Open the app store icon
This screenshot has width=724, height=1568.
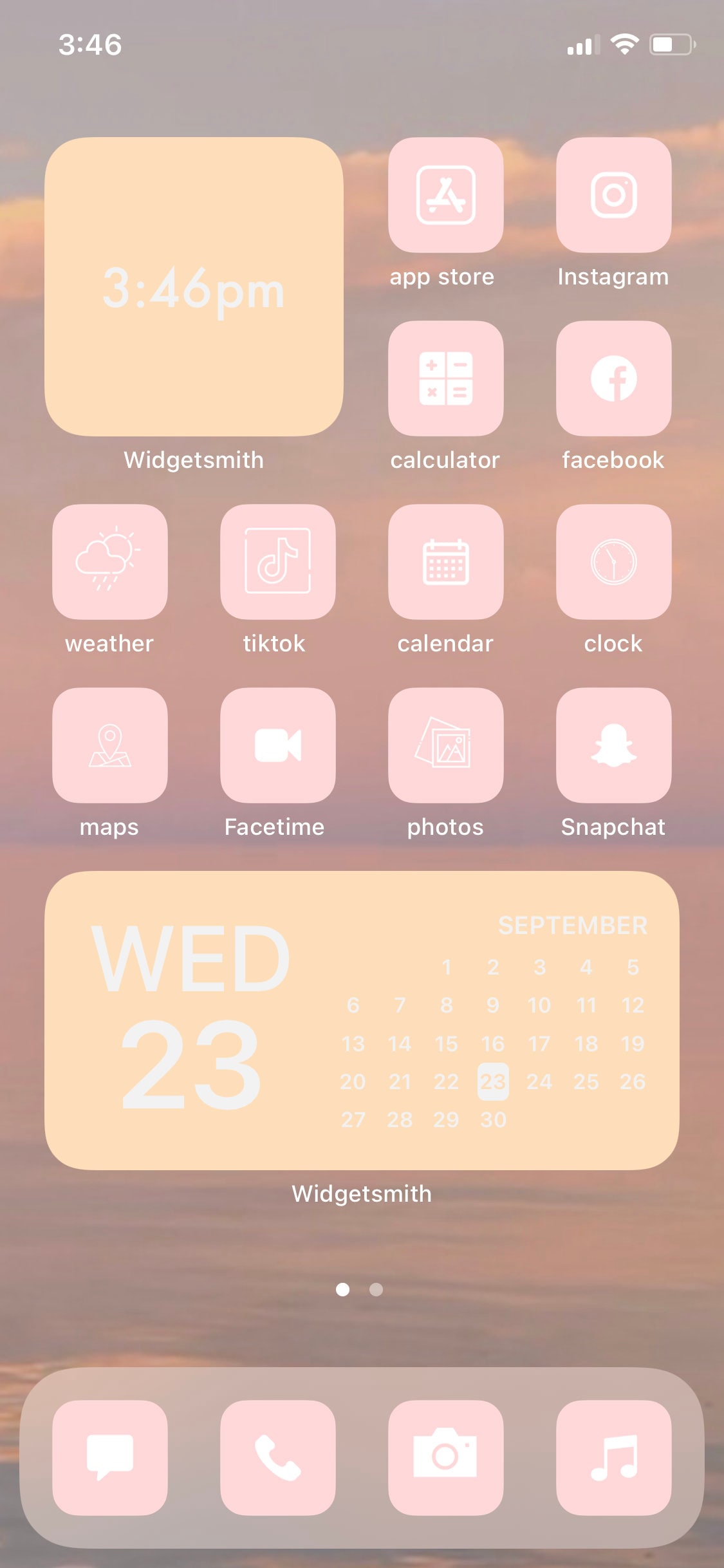[x=445, y=194]
